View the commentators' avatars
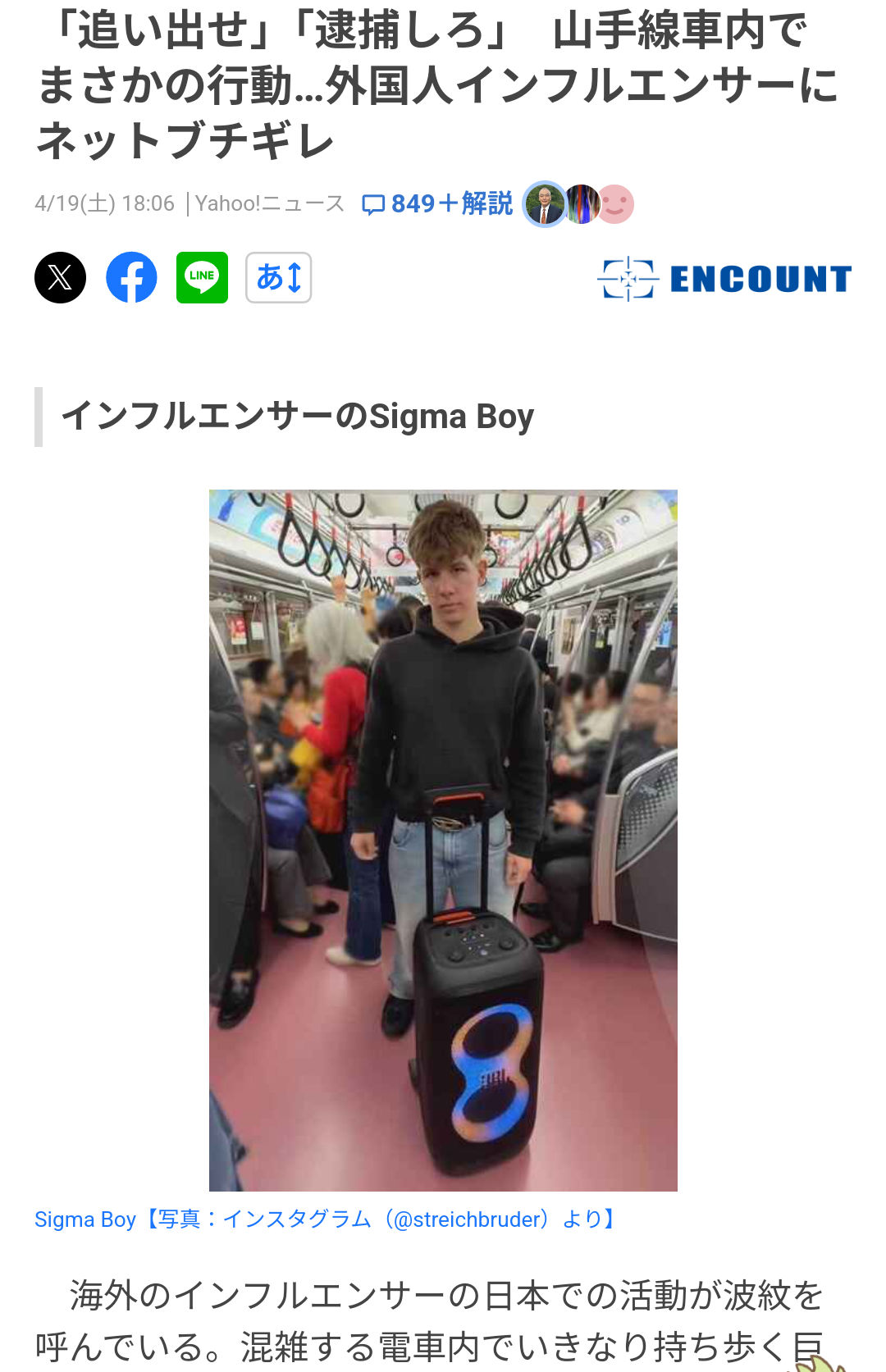The image size is (886, 1372). 579,204
